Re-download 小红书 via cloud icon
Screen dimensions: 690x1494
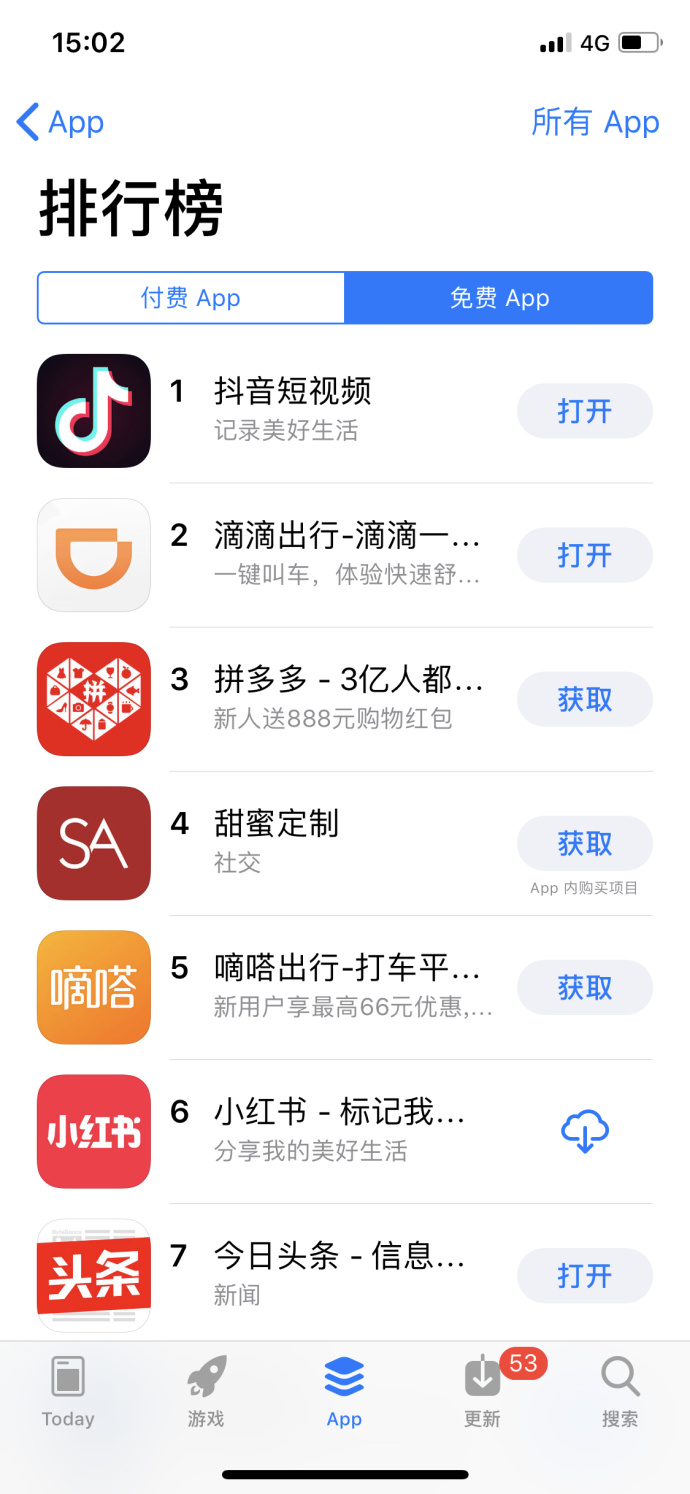(x=585, y=1131)
